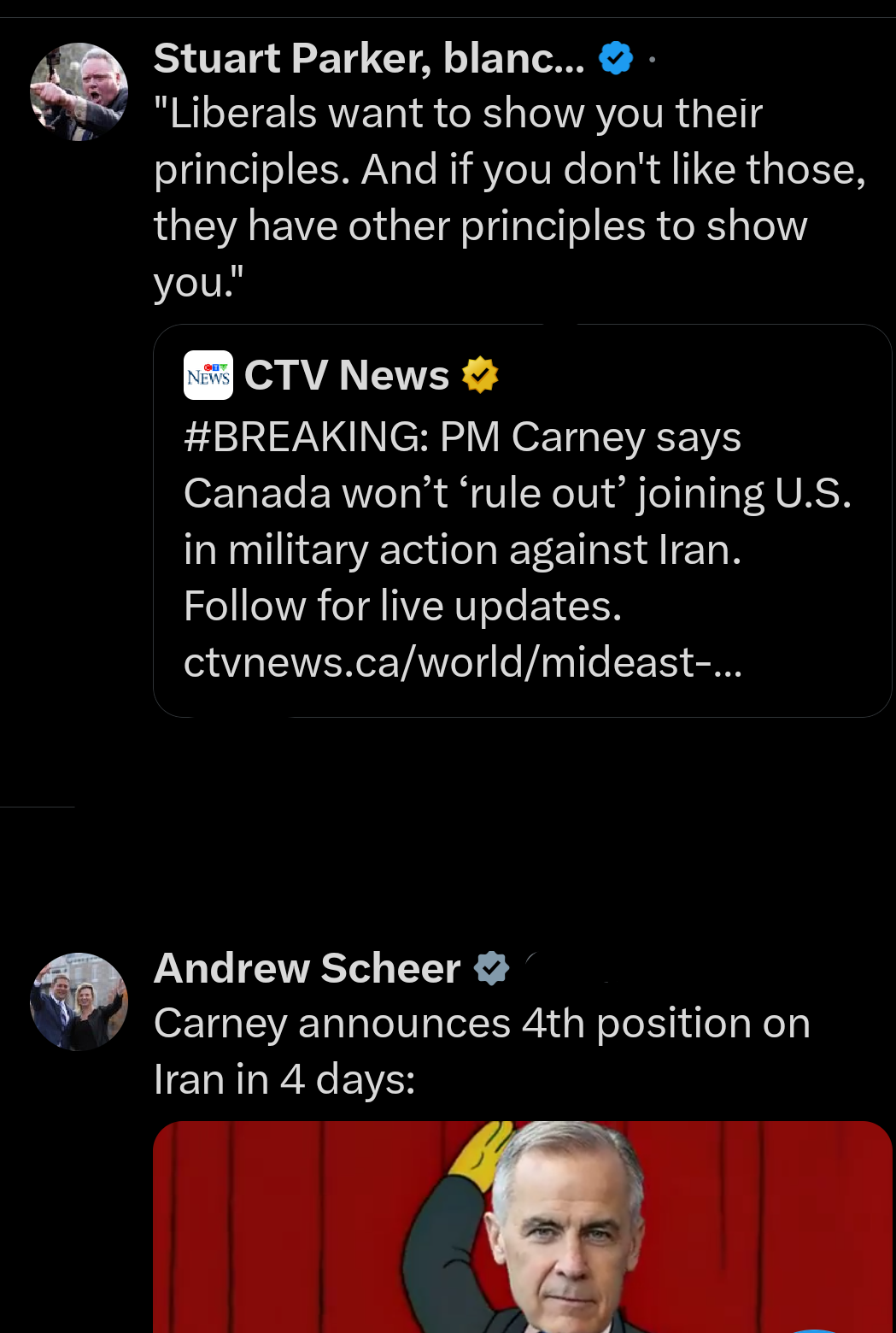The width and height of the screenshot is (896, 1333).
Task: Click the CTV News profile avatar in the quote
Action: coord(207,376)
